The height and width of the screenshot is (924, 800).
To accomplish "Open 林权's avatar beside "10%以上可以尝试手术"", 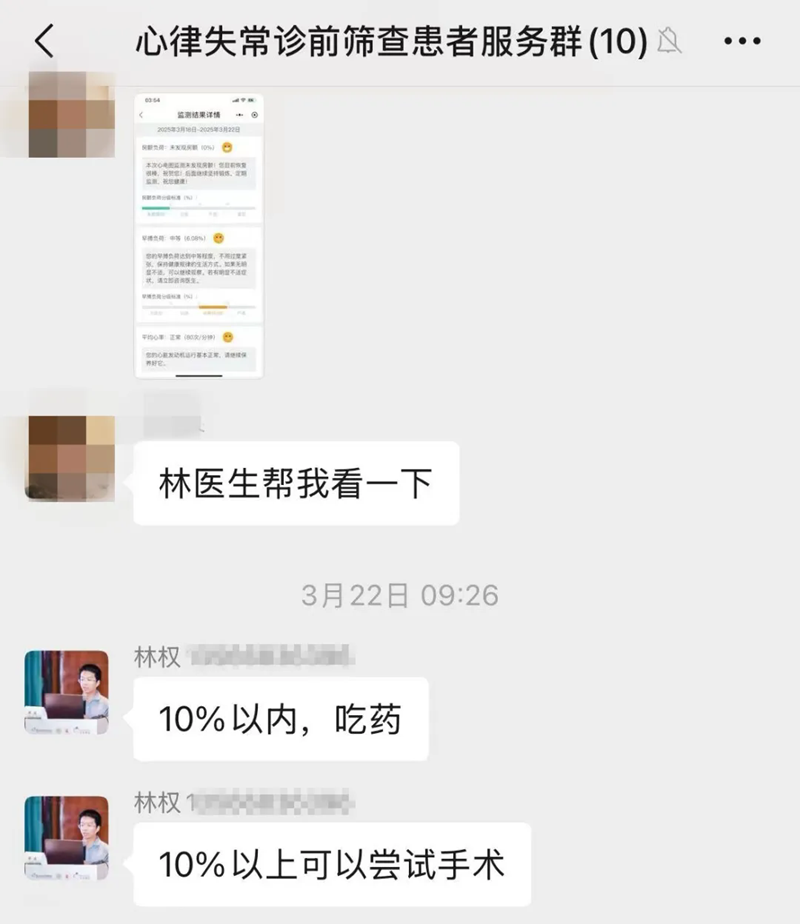I will [x=67, y=837].
